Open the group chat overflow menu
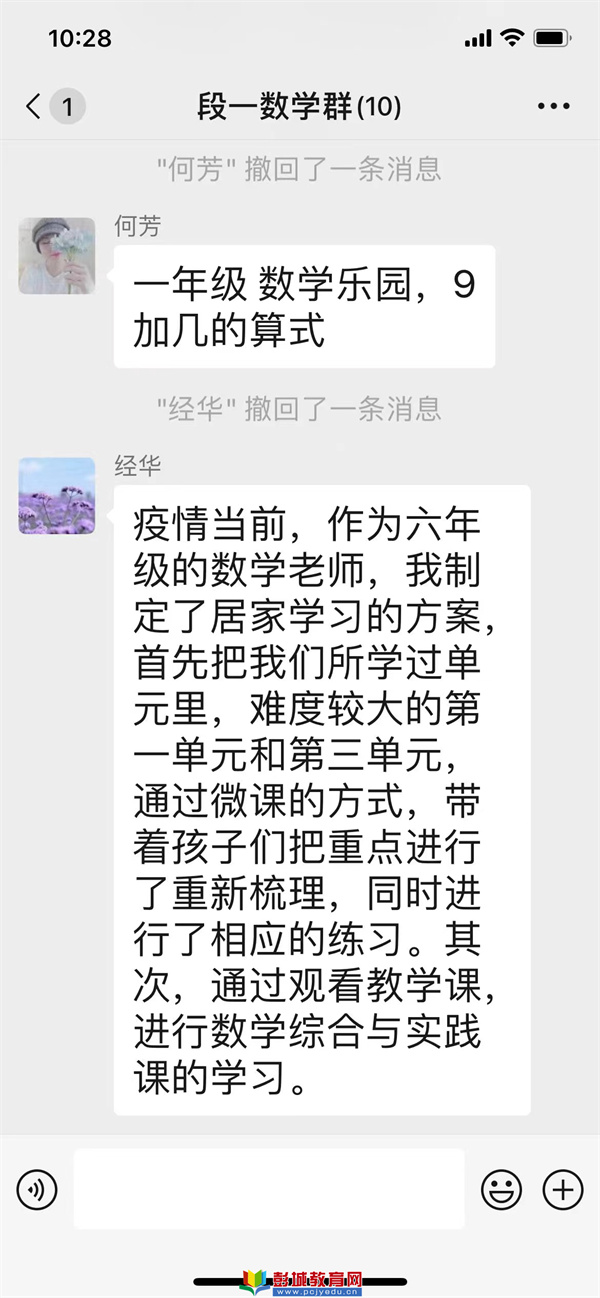600x1298 pixels. coord(553,106)
